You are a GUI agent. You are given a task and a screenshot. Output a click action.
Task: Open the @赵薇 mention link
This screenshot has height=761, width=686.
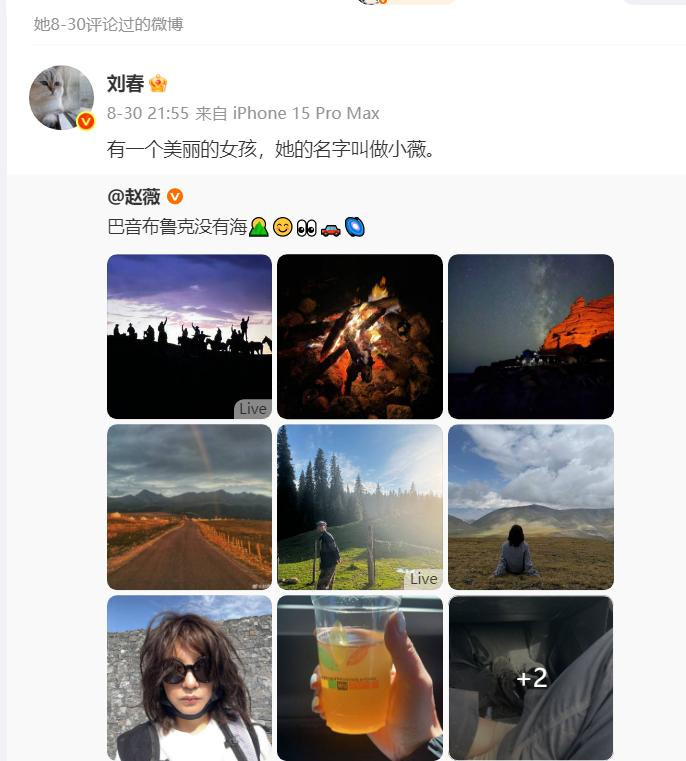point(134,197)
